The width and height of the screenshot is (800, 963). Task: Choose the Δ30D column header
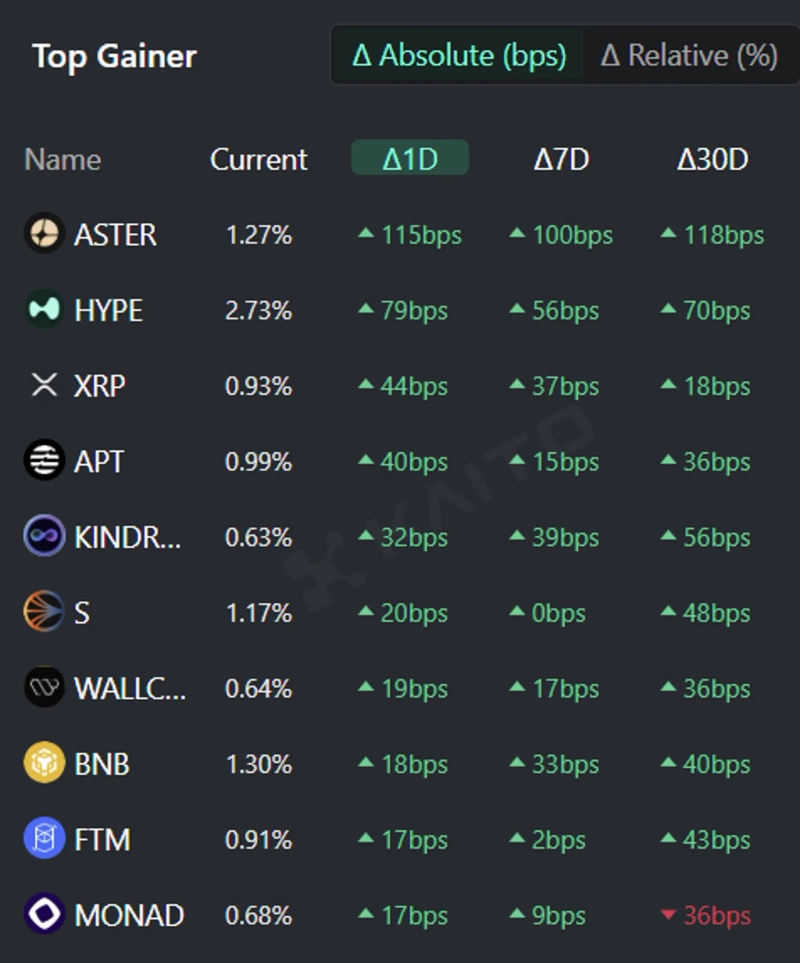[x=712, y=159]
